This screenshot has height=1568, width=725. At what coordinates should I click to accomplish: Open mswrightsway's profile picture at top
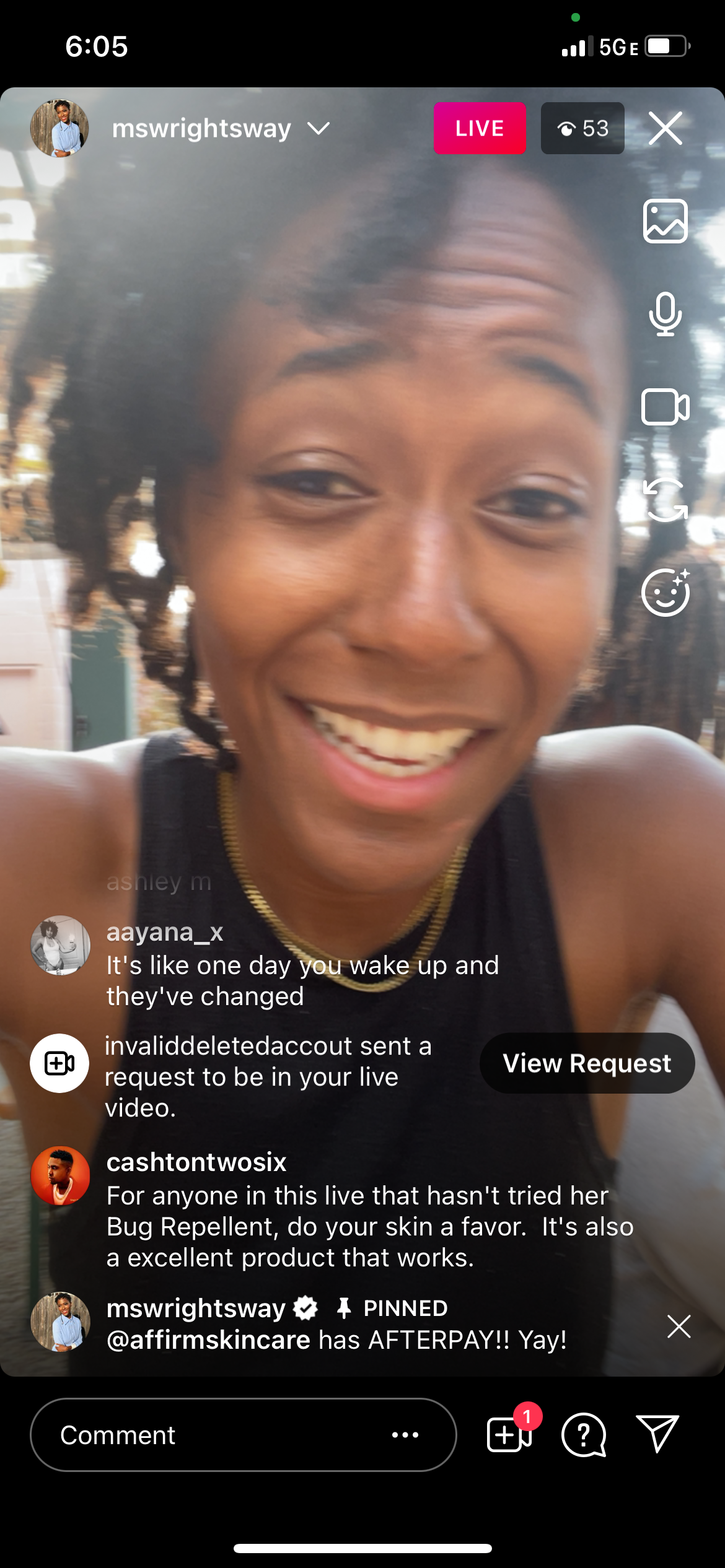(59, 128)
